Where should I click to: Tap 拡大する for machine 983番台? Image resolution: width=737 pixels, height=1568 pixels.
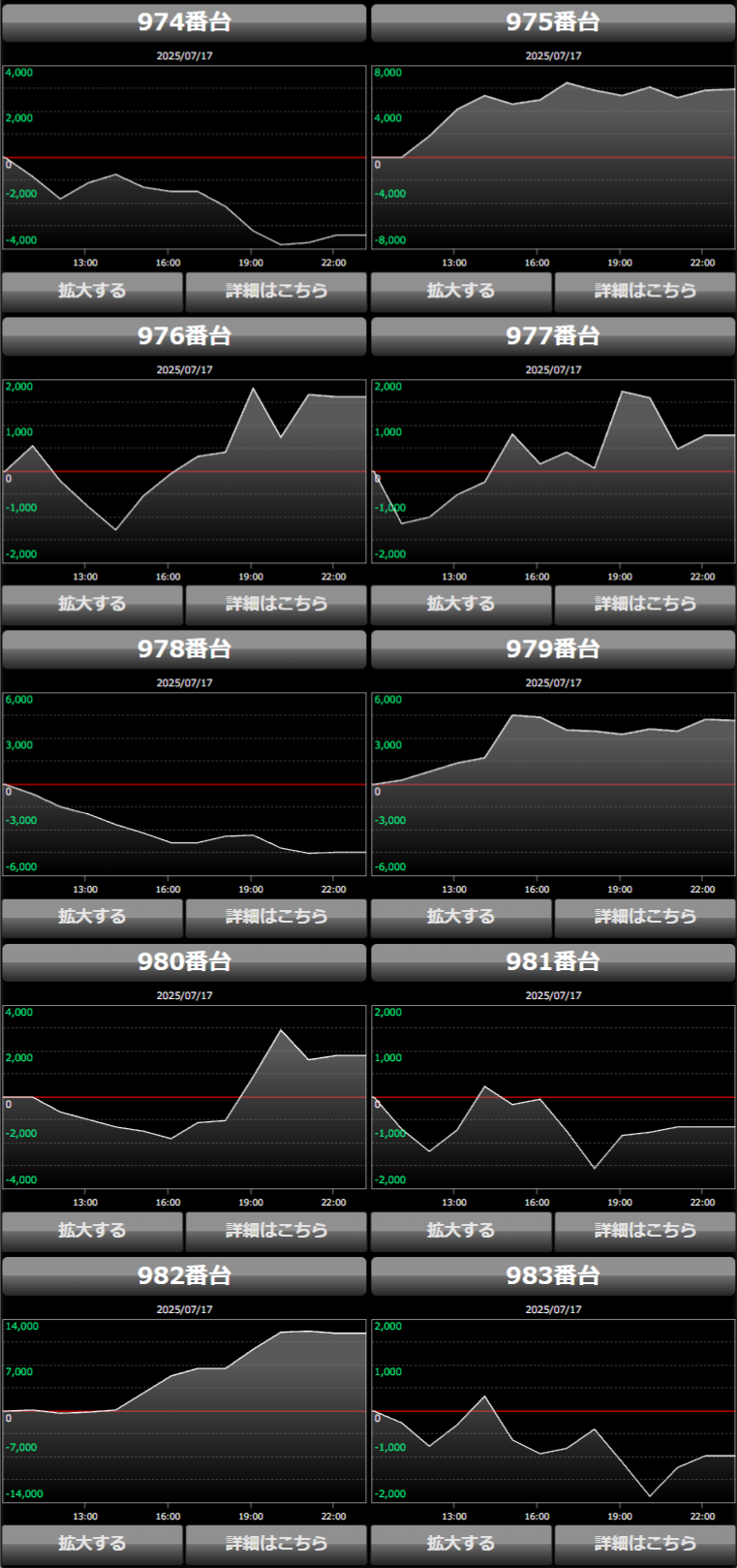tap(461, 1544)
